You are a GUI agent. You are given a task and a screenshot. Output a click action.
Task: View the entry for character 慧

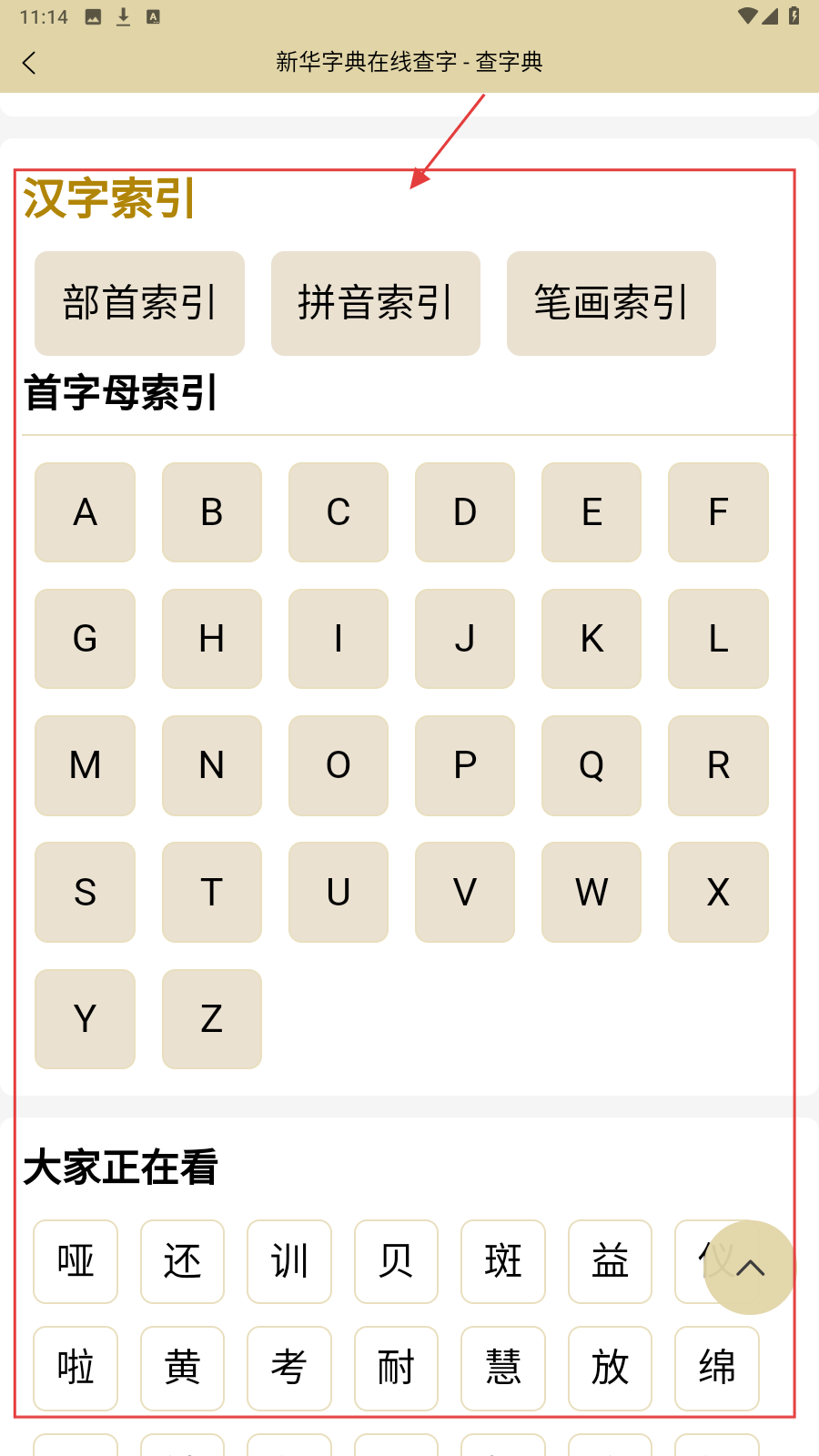pos(502,1368)
